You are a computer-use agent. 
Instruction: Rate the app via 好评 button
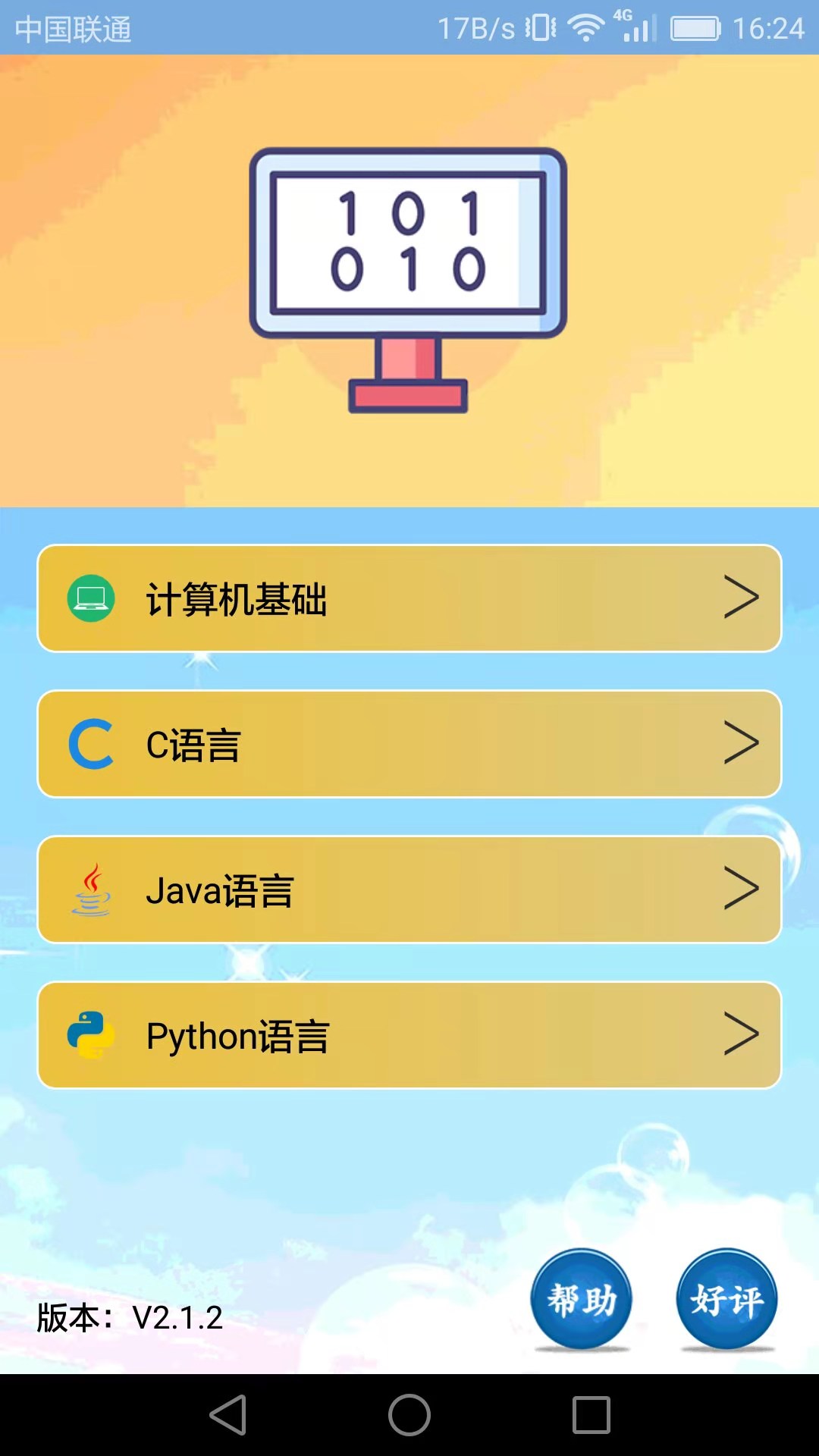(x=726, y=1300)
